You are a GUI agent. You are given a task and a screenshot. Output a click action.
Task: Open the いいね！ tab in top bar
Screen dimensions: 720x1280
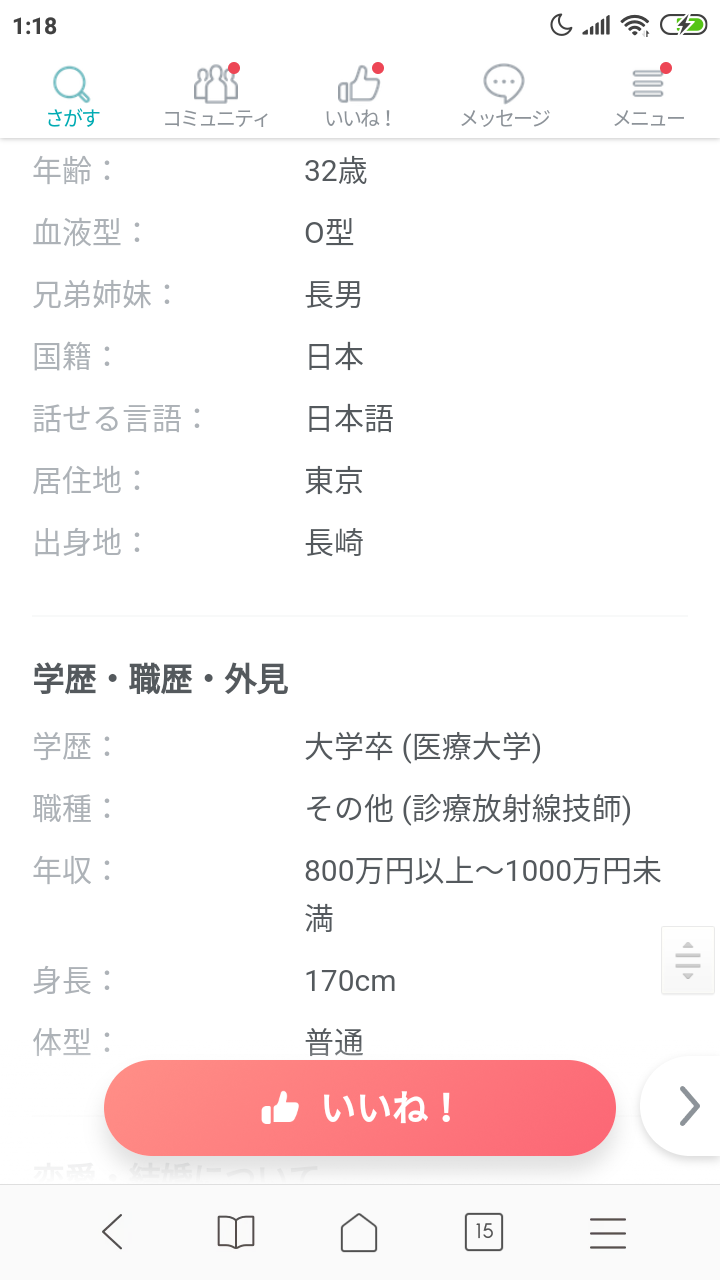tap(360, 98)
